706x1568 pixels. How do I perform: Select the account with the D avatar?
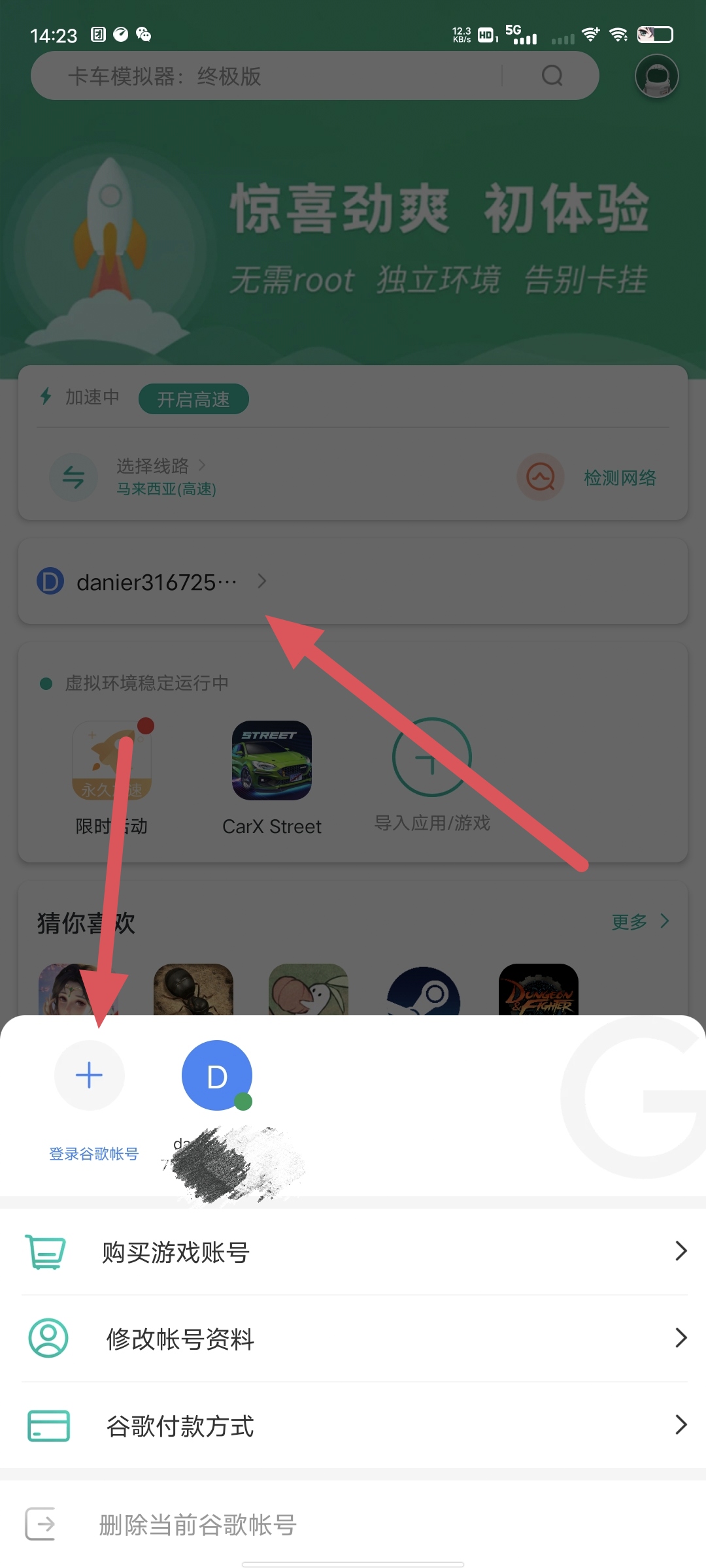(x=217, y=1076)
